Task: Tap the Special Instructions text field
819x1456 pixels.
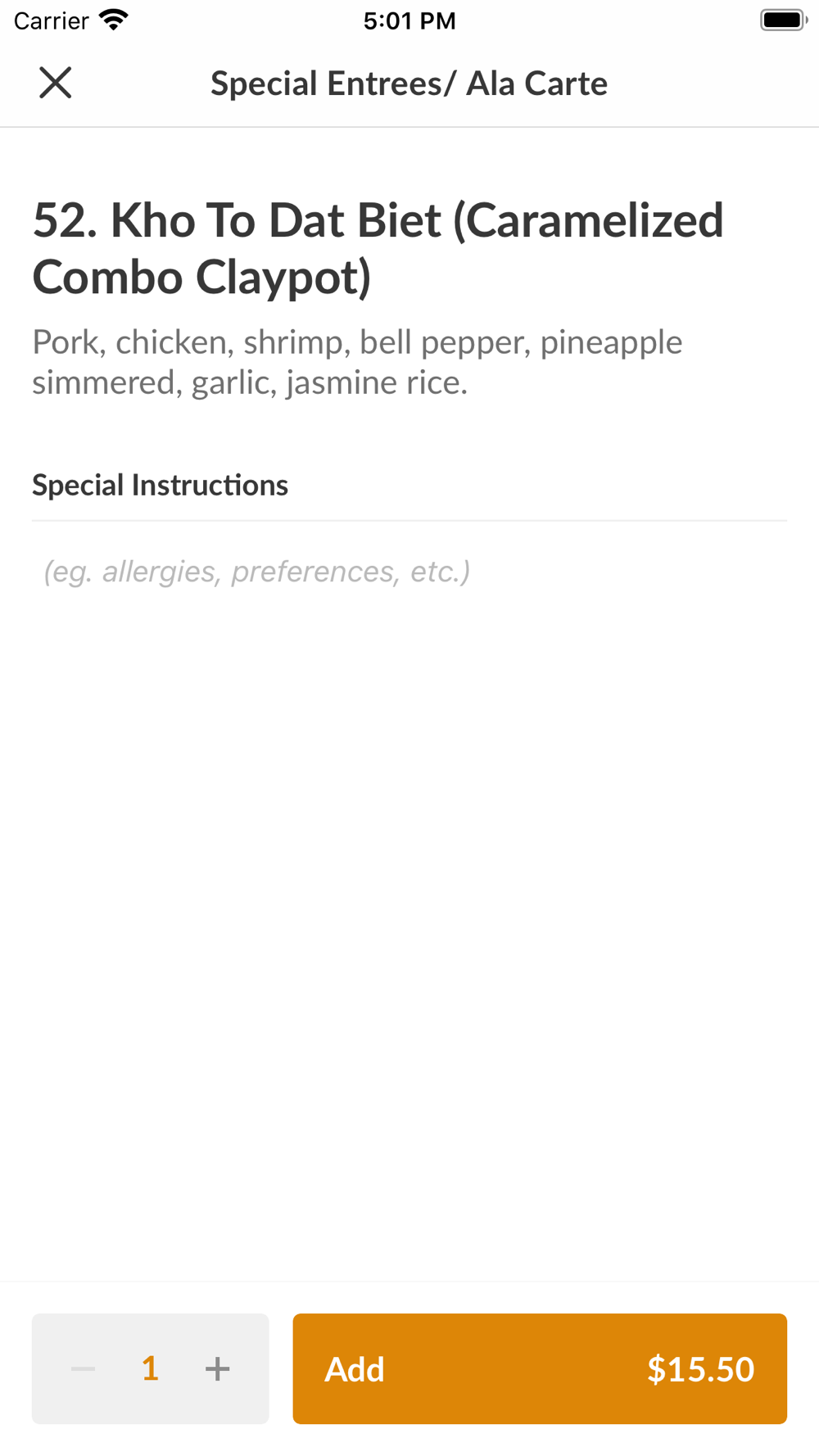Action: click(x=409, y=572)
